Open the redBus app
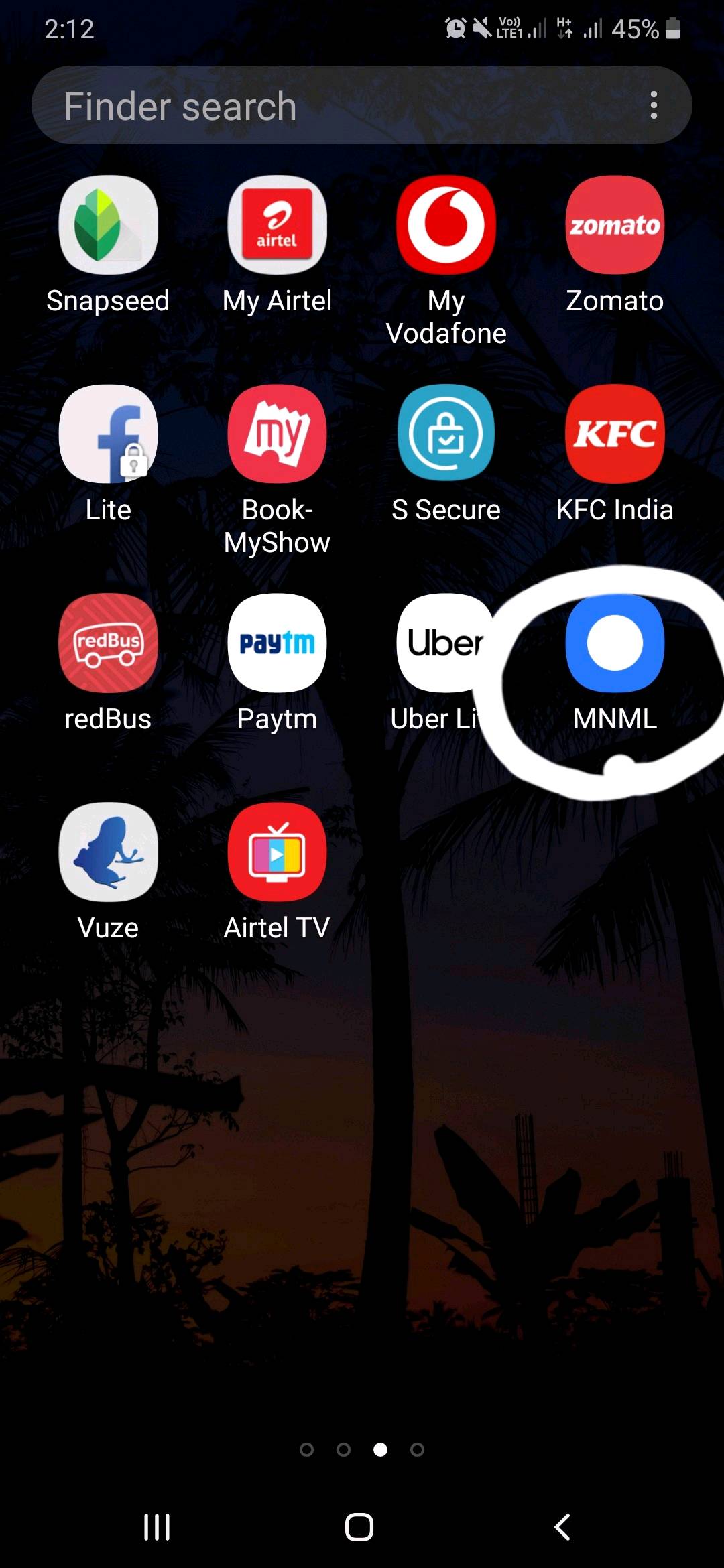The width and height of the screenshot is (724, 1568). pyautogui.click(x=108, y=643)
